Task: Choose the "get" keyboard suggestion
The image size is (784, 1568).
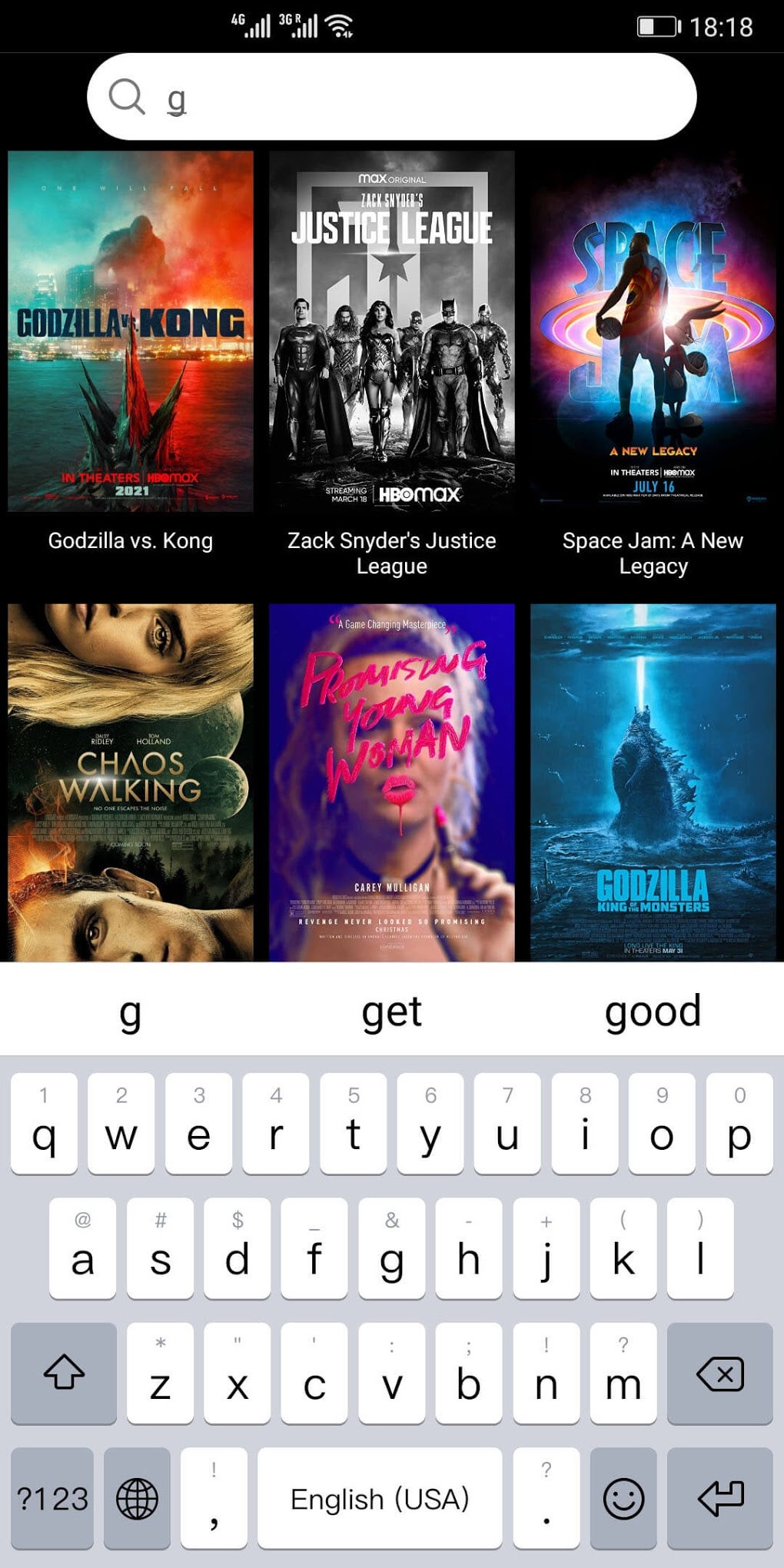Action: pyautogui.click(x=392, y=1012)
